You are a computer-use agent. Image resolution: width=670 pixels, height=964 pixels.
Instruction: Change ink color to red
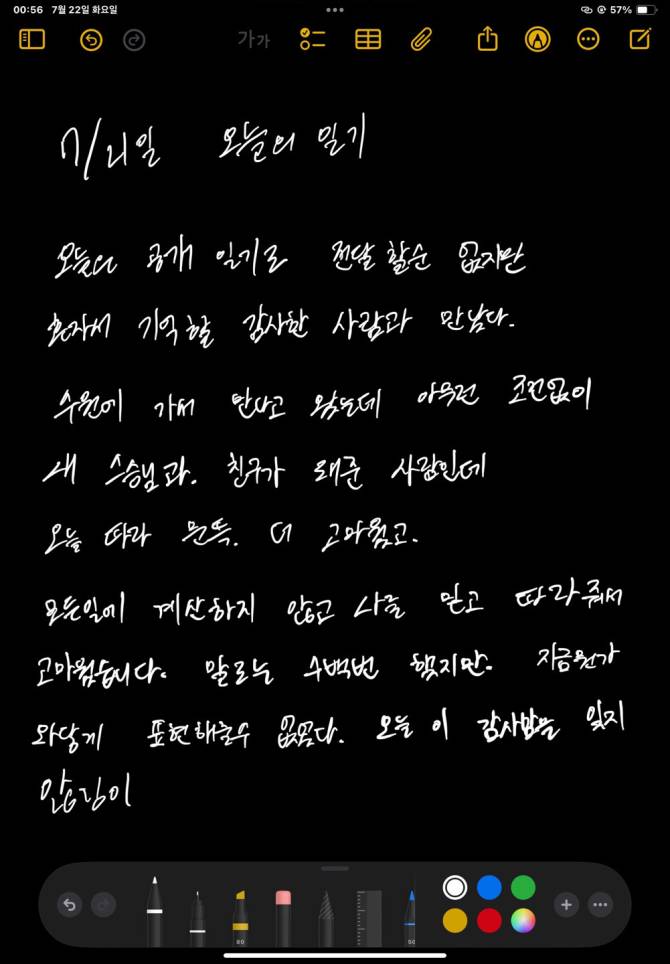pyautogui.click(x=489, y=920)
